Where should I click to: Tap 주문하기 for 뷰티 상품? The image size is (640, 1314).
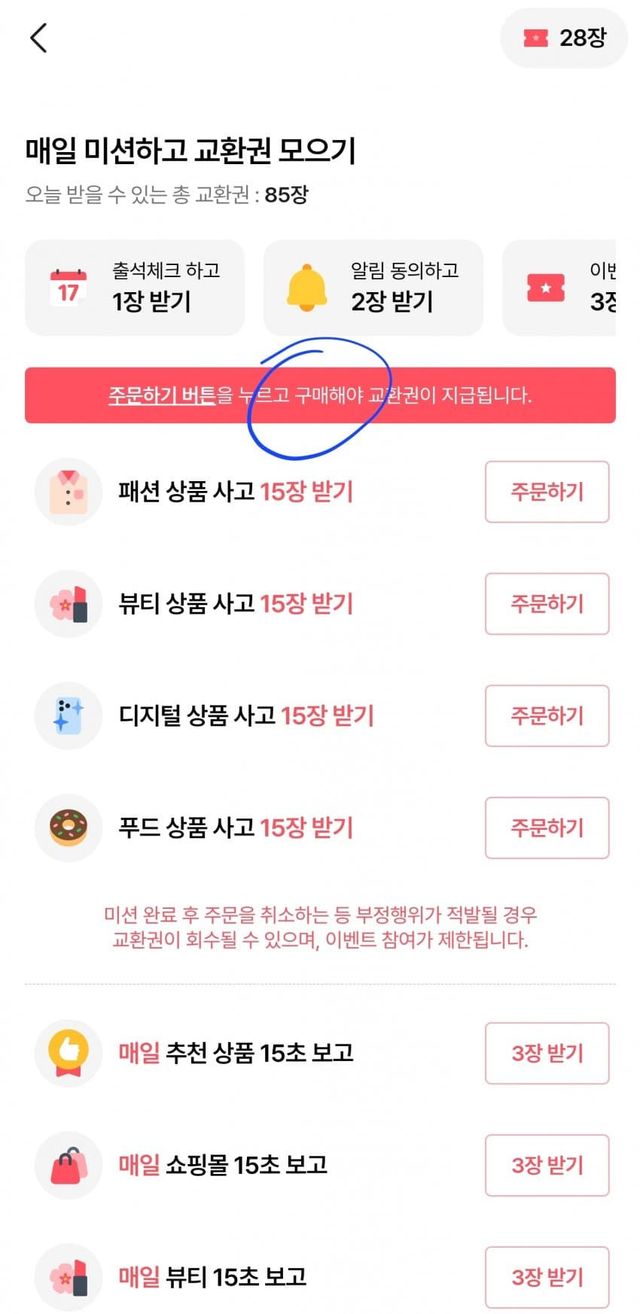547,604
